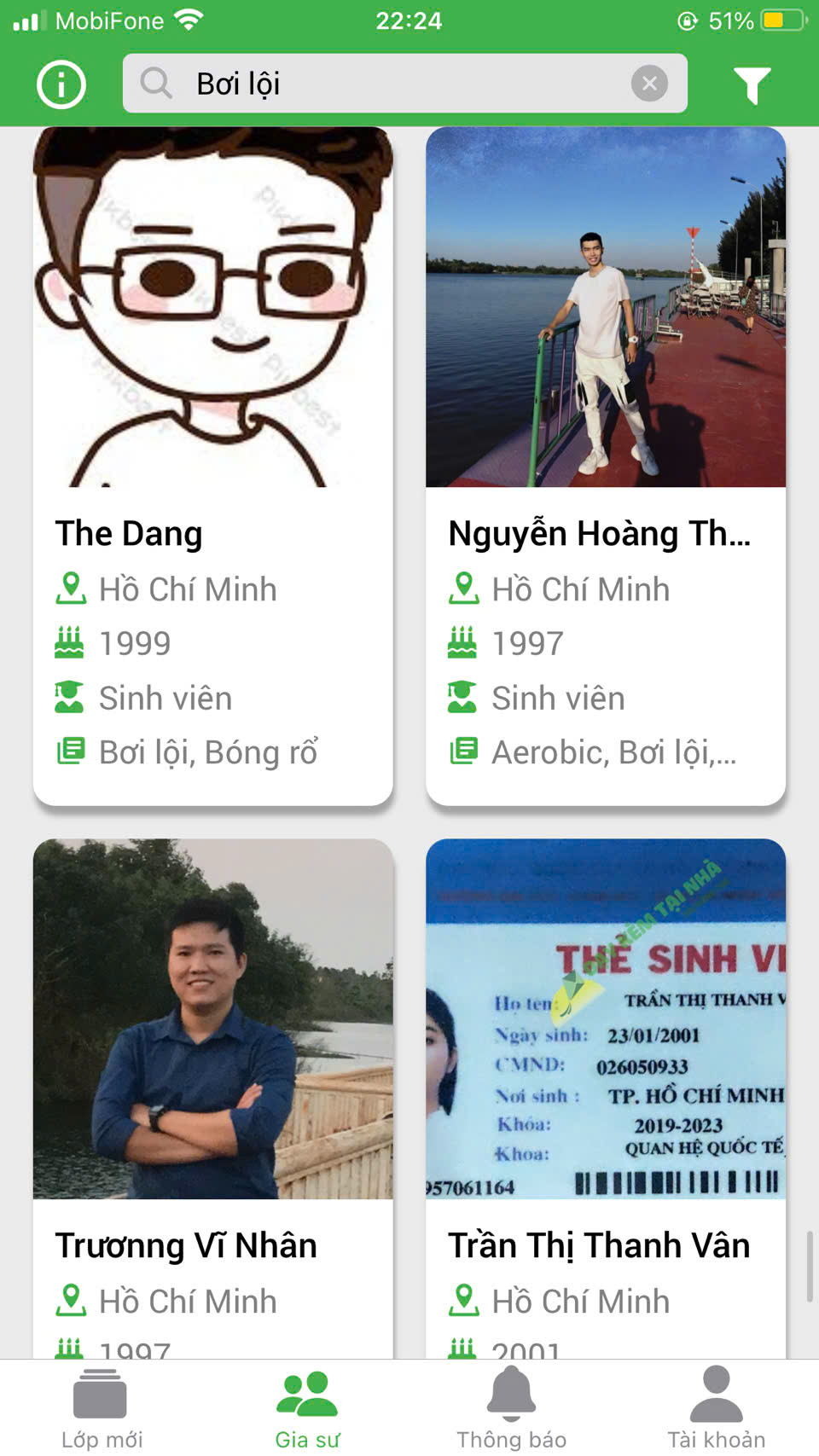The image size is (819, 1456).
Task: Switch to the Lớp mới tab
Action: coord(102,1408)
